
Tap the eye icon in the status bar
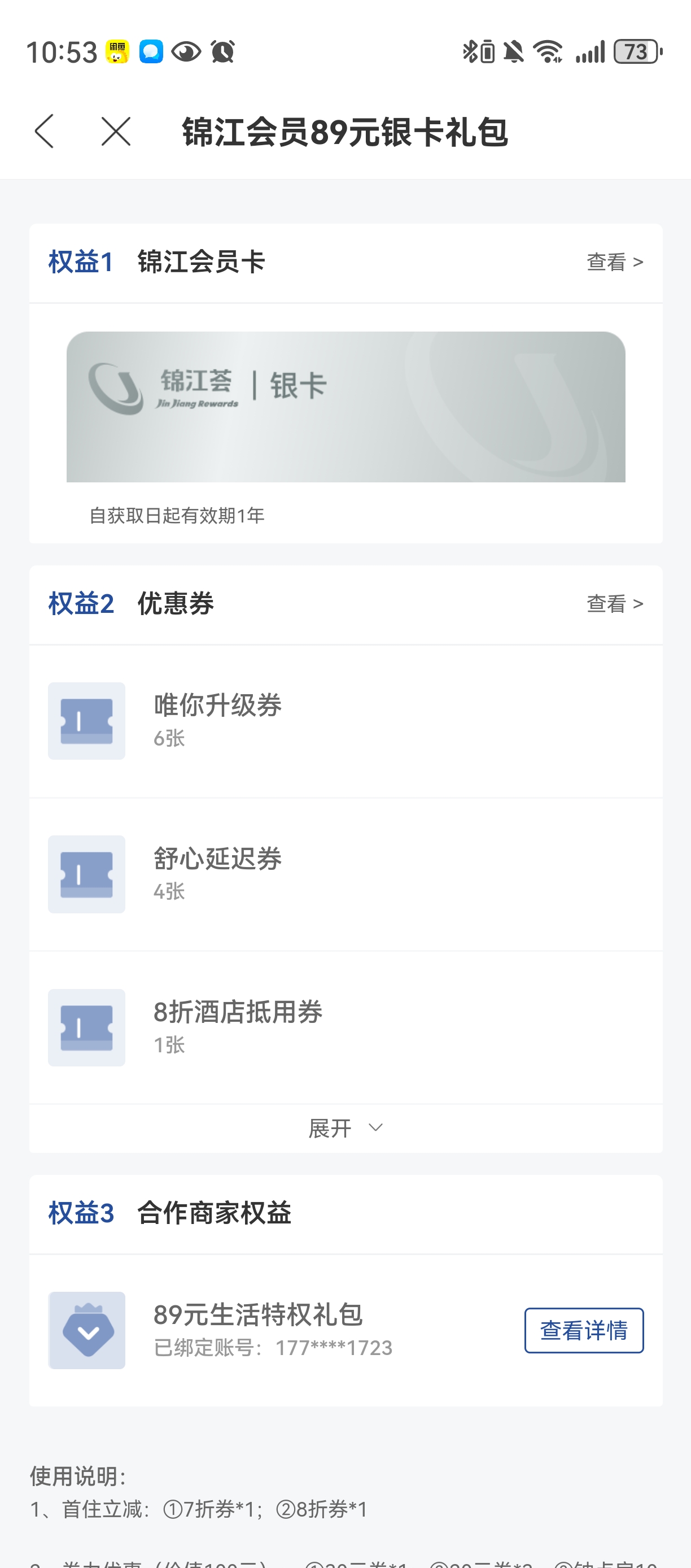click(186, 52)
